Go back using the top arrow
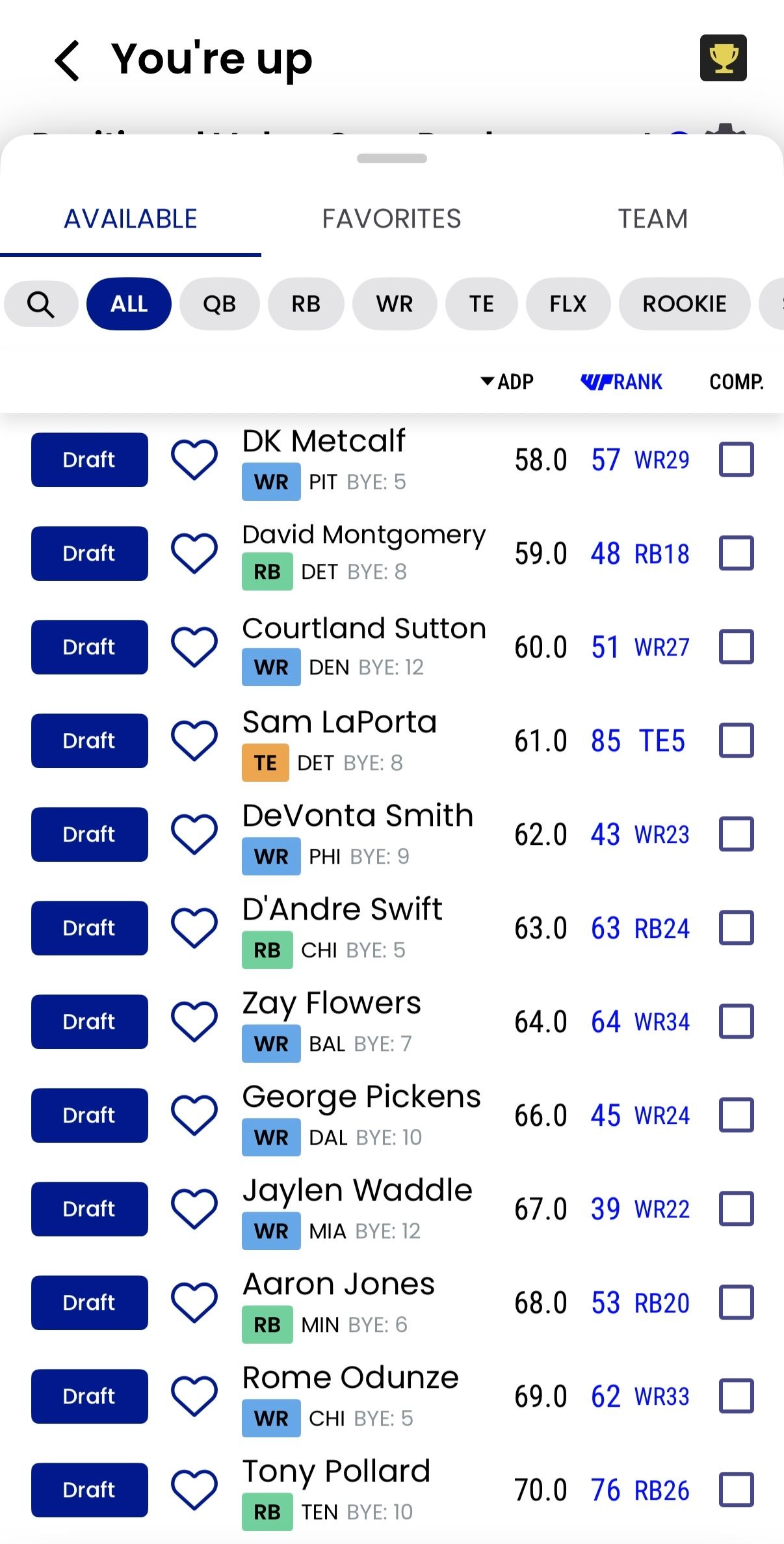Viewport: 784px width, 1544px height. pos(67,60)
